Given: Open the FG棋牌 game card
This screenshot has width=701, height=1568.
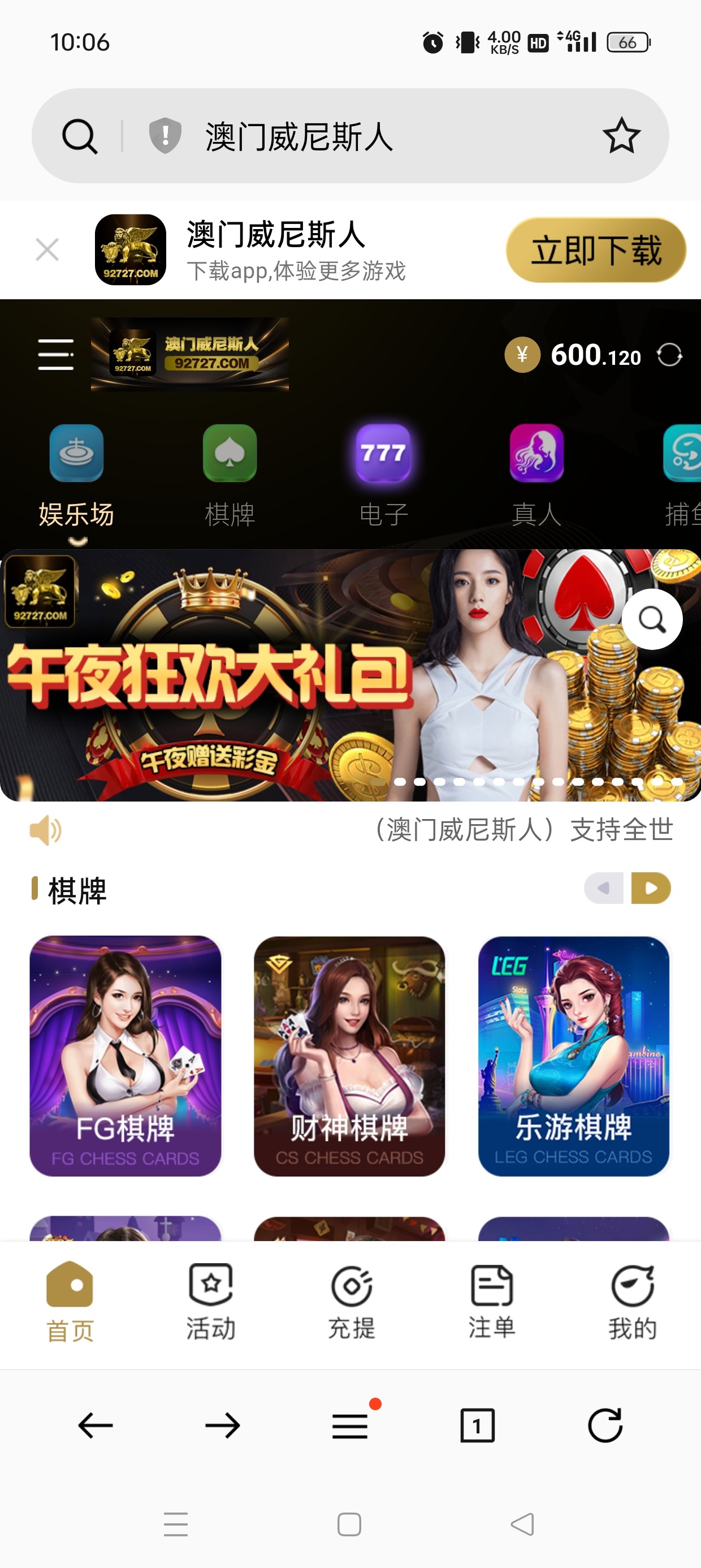Looking at the screenshot, I should 126,1056.
